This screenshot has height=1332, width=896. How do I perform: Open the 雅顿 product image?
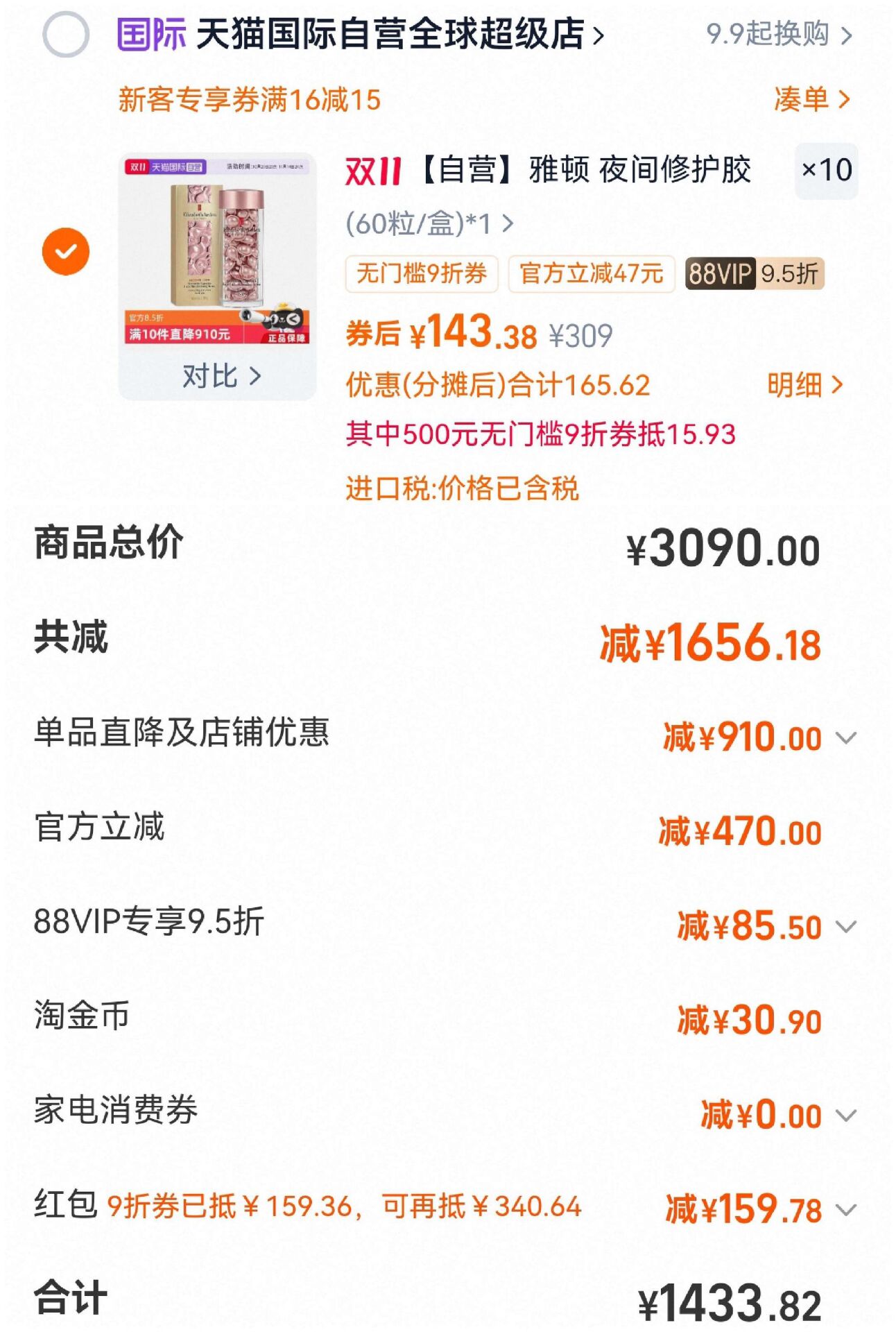pyautogui.click(x=217, y=250)
